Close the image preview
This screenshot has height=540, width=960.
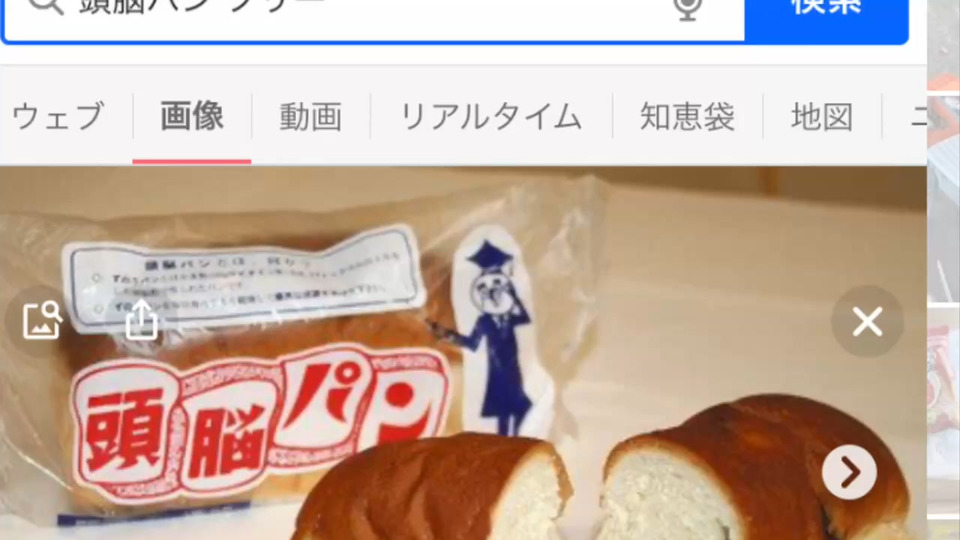866,322
